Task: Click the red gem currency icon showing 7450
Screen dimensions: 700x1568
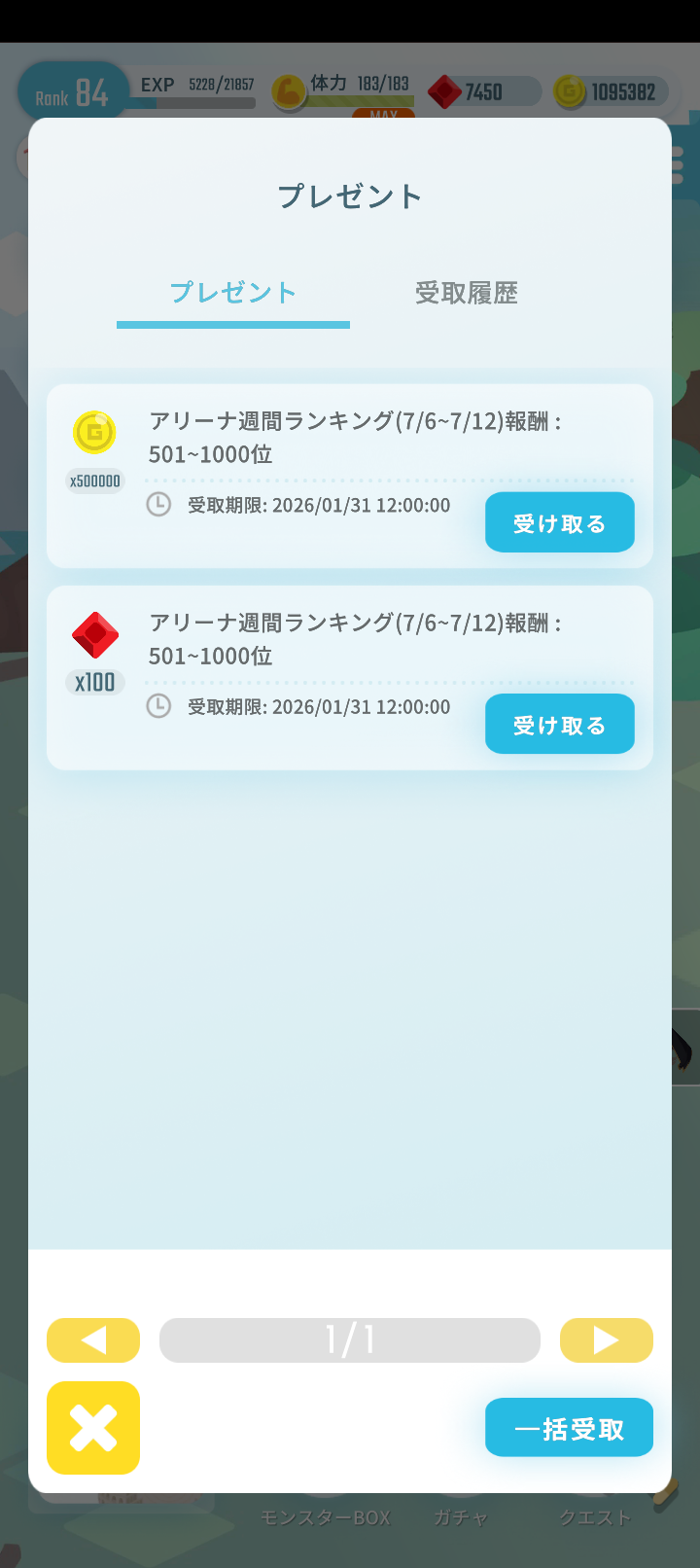Action: pyautogui.click(x=447, y=91)
